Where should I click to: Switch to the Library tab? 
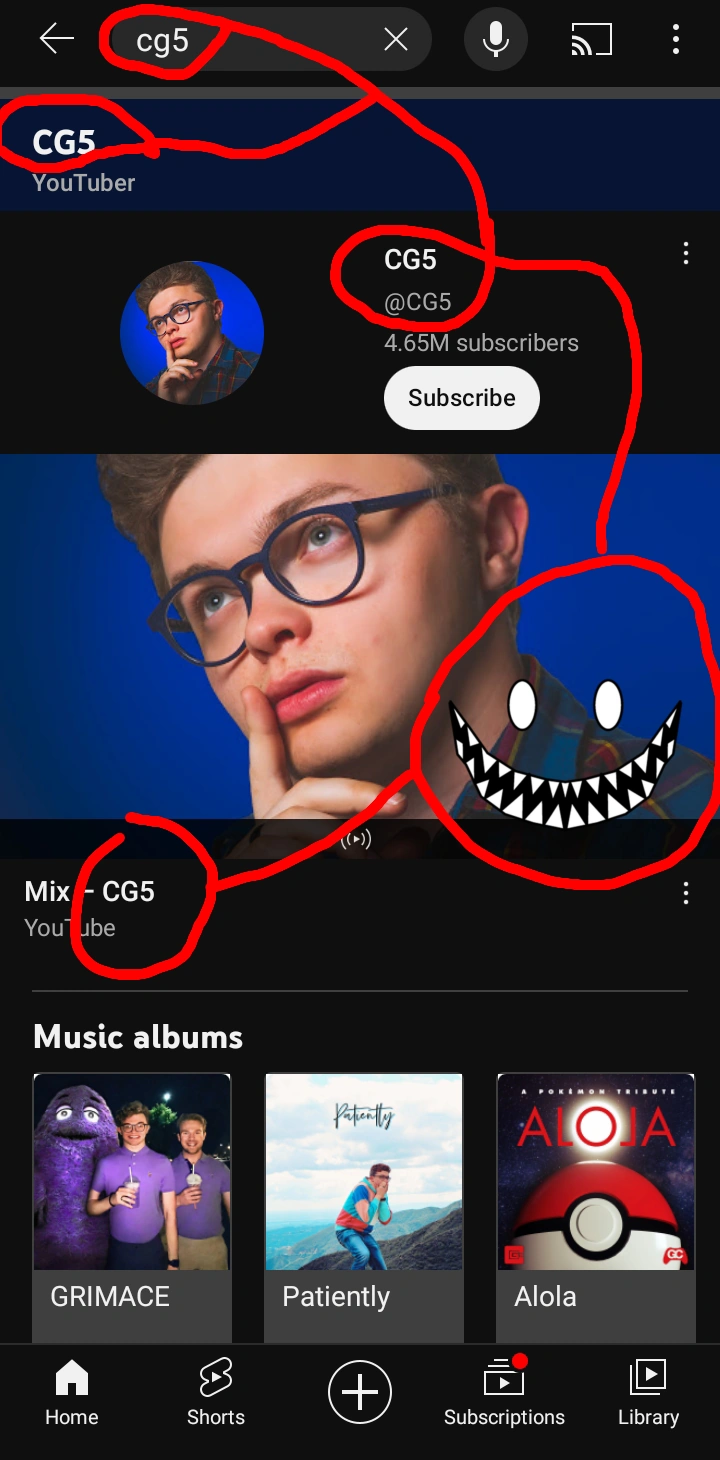648,1393
